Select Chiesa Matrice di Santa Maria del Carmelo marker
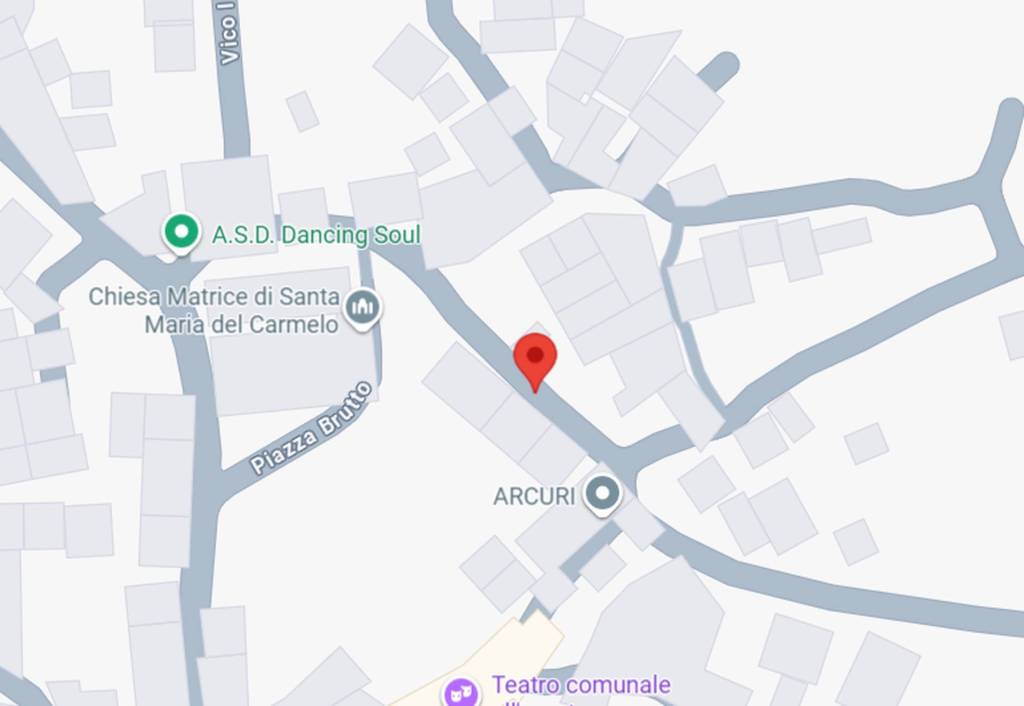Image resolution: width=1024 pixels, height=706 pixels. 362,308
